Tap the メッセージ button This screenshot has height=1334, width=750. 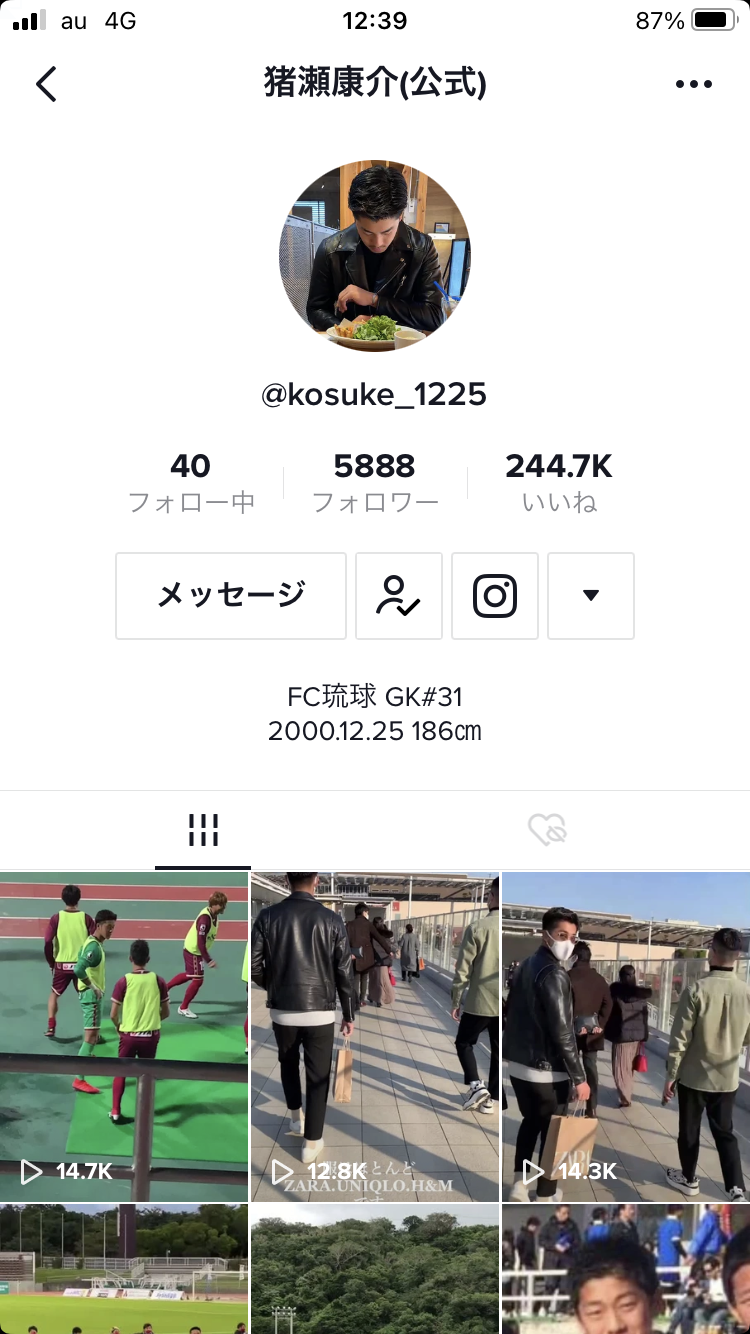231,596
